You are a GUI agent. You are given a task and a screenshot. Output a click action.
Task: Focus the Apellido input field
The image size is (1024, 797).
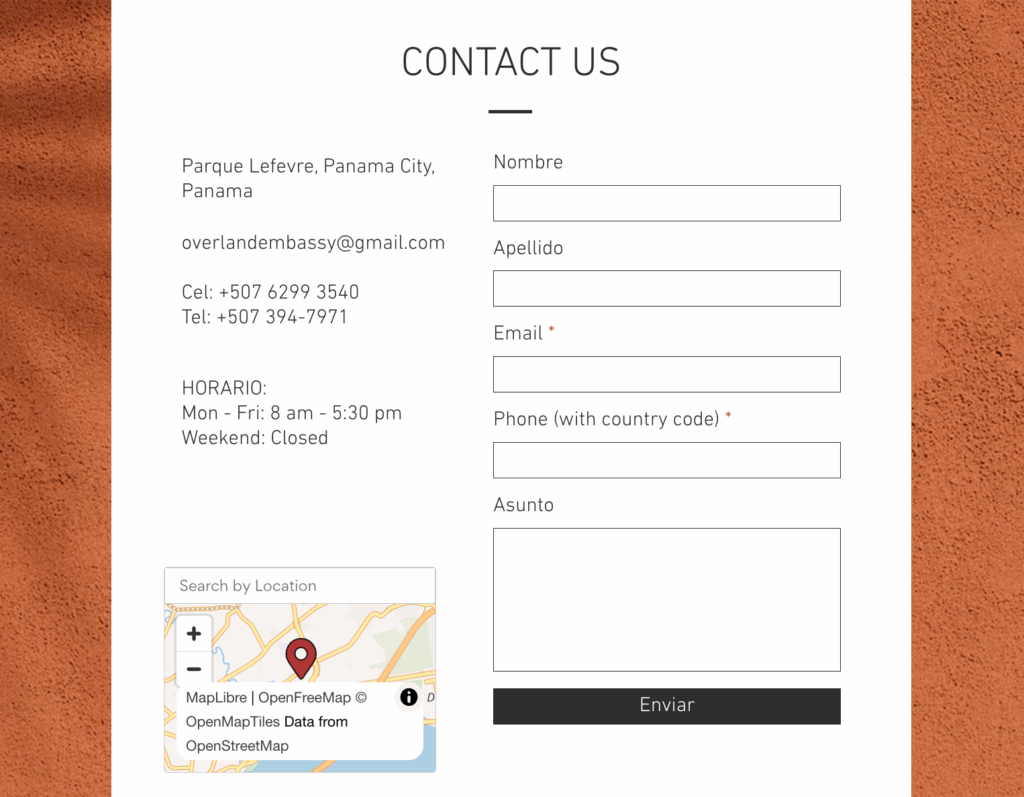point(666,288)
